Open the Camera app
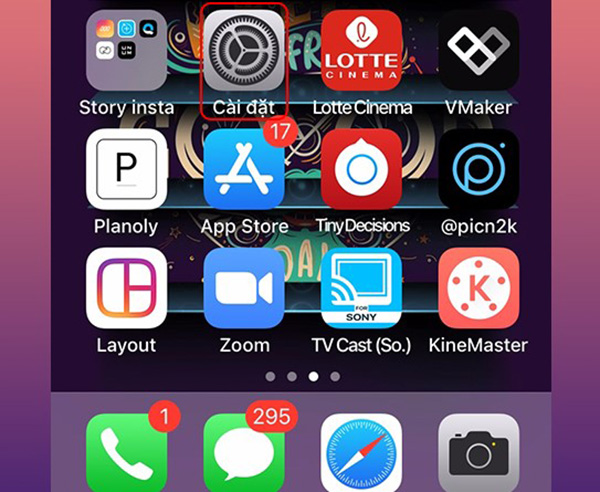Viewport: 600px width, 492px height. pyautogui.click(x=478, y=453)
